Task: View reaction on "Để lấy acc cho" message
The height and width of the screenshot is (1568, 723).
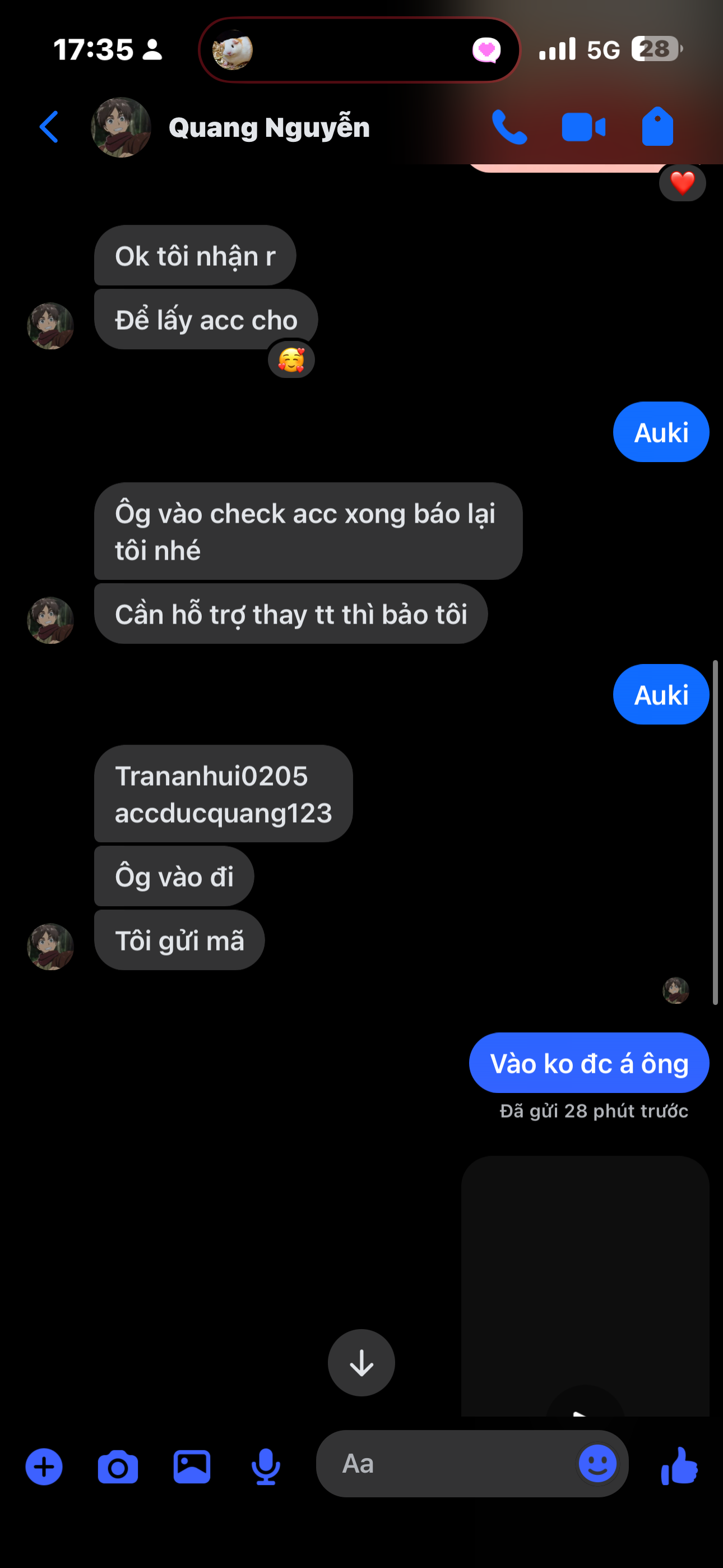Action: tap(291, 361)
